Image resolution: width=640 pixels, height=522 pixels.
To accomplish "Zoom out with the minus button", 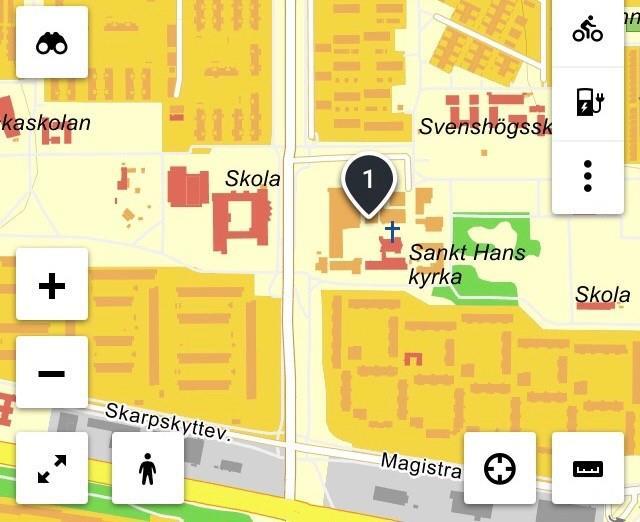I will (x=52, y=373).
